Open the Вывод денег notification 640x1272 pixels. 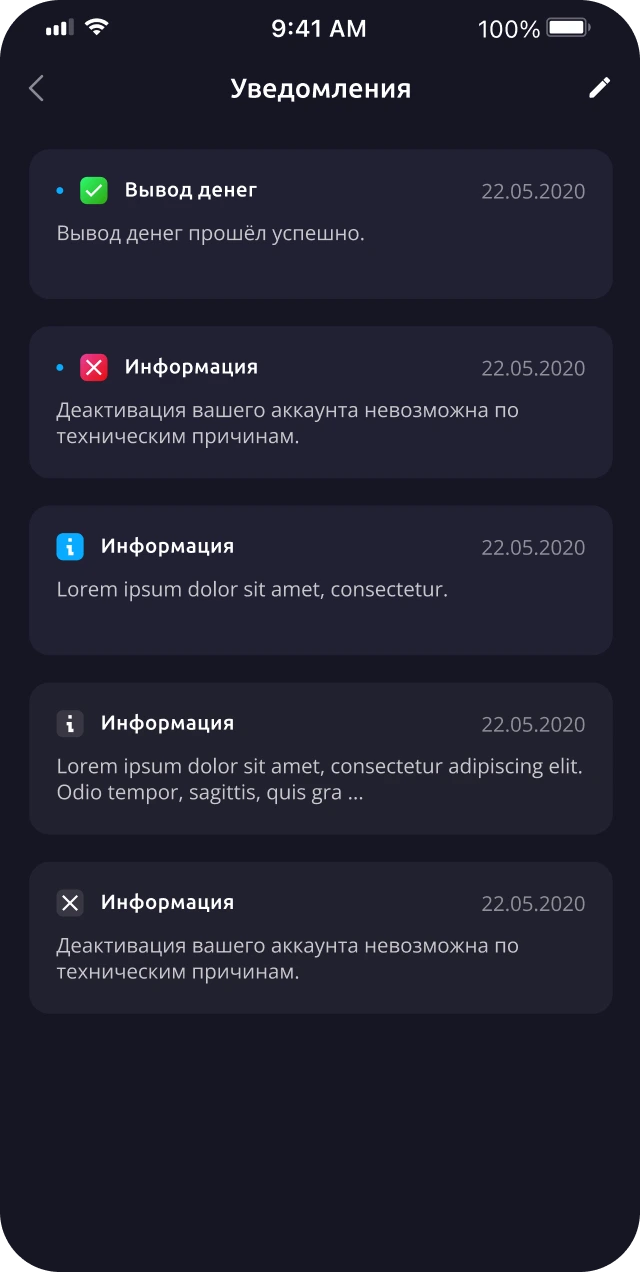(x=320, y=224)
